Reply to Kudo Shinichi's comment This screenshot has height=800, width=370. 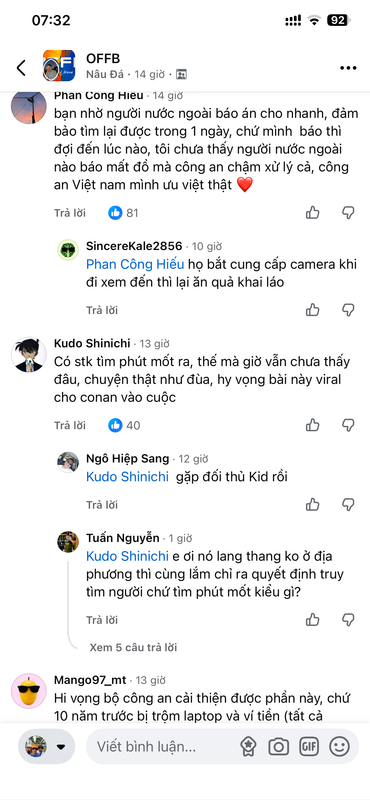click(x=70, y=425)
